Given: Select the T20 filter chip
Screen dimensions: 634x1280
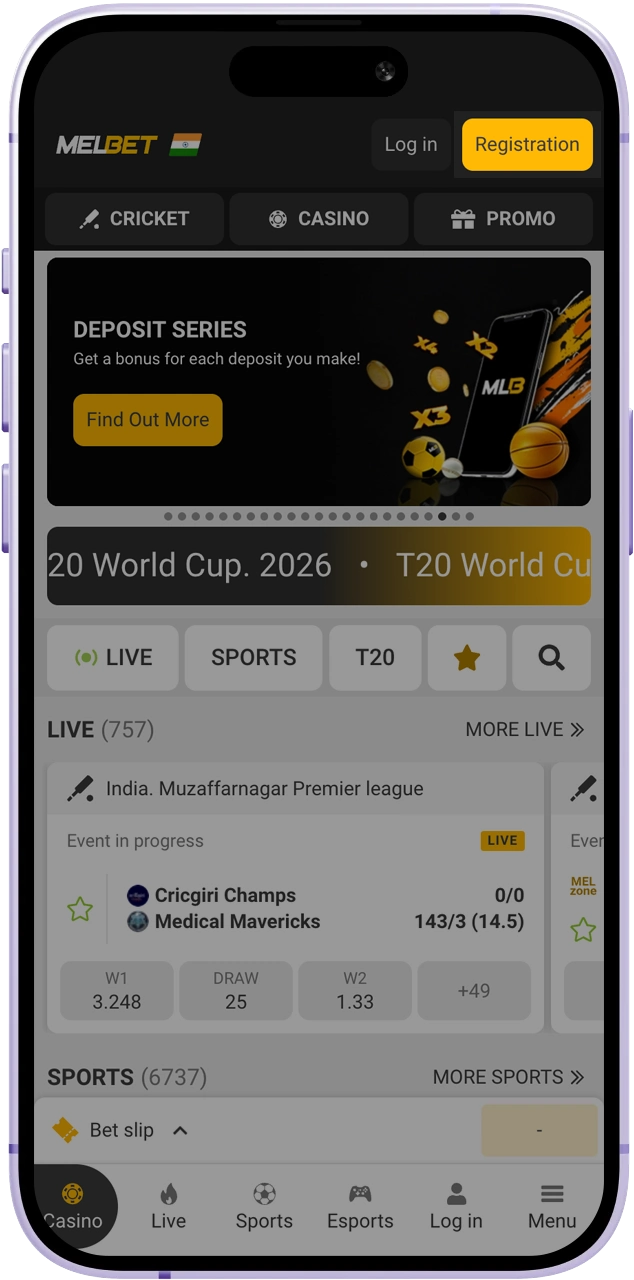Looking at the screenshot, I should (x=375, y=658).
